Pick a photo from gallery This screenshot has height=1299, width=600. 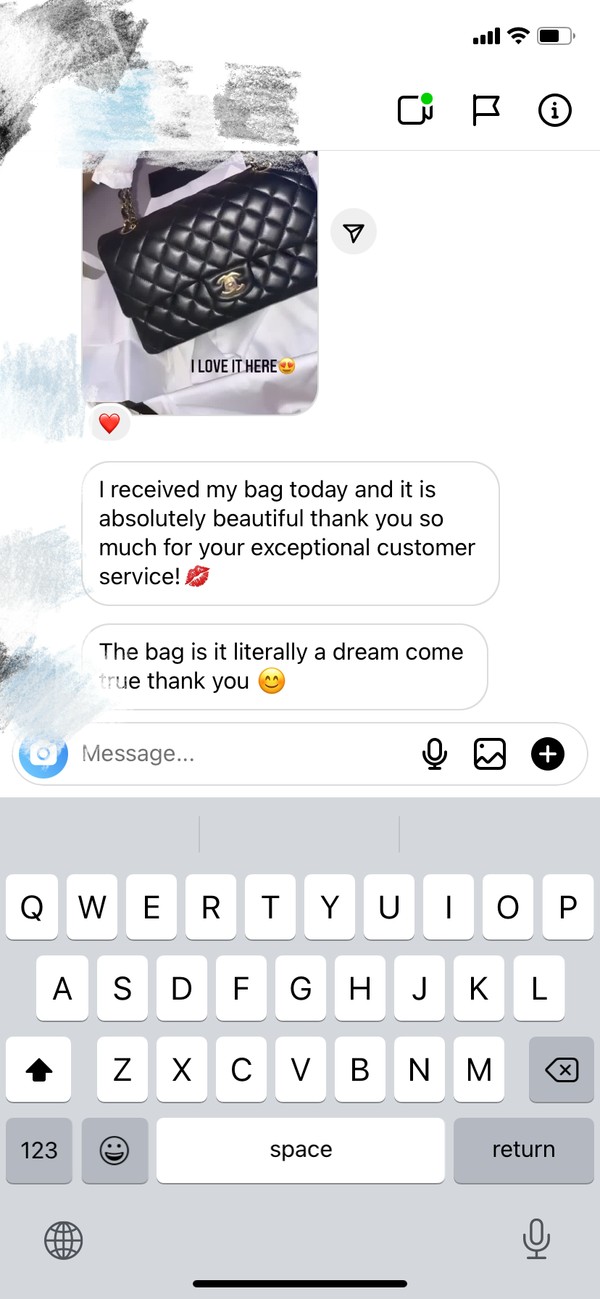tap(489, 754)
